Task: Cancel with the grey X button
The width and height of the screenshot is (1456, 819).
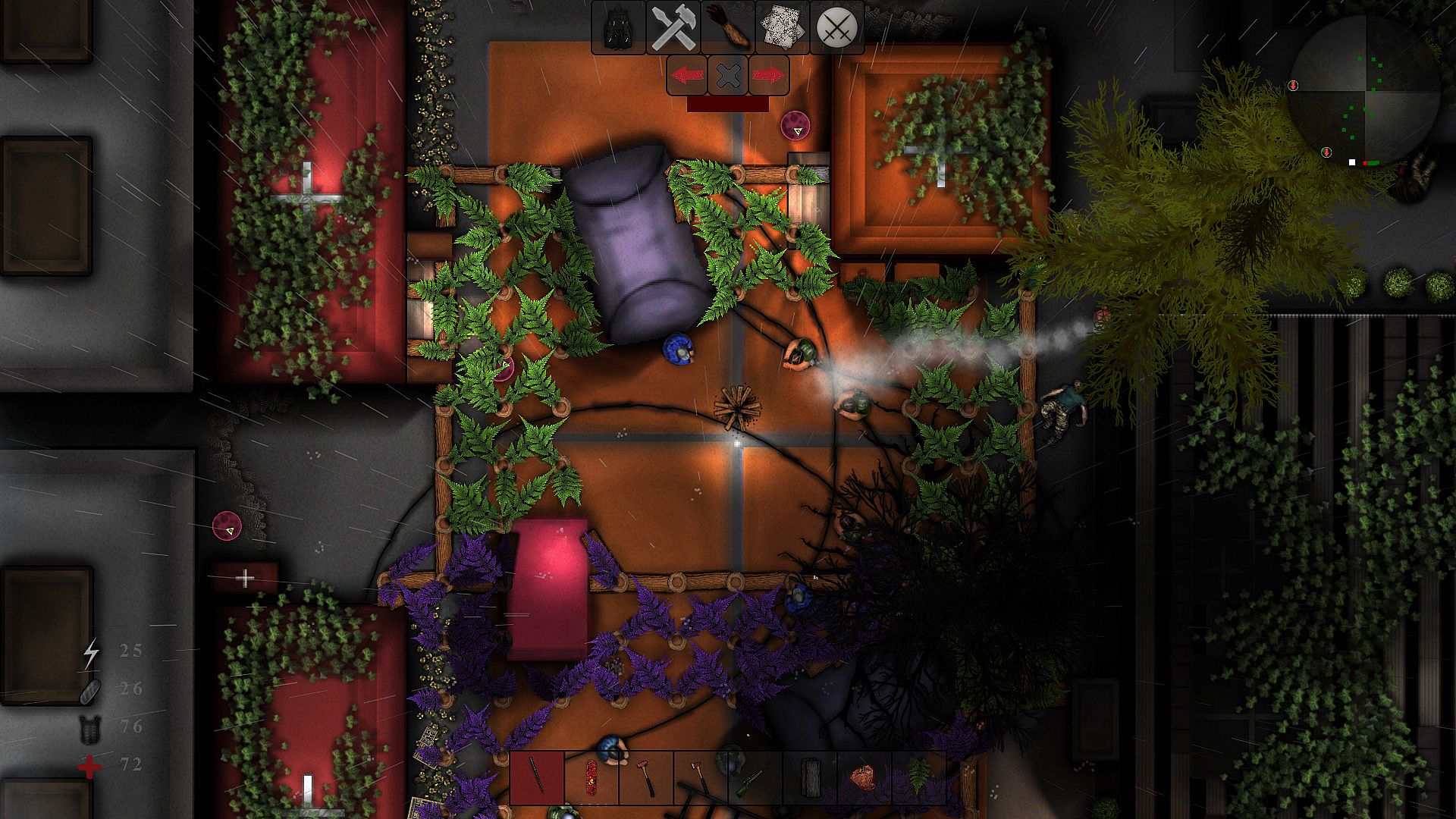Action: pos(728,75)
